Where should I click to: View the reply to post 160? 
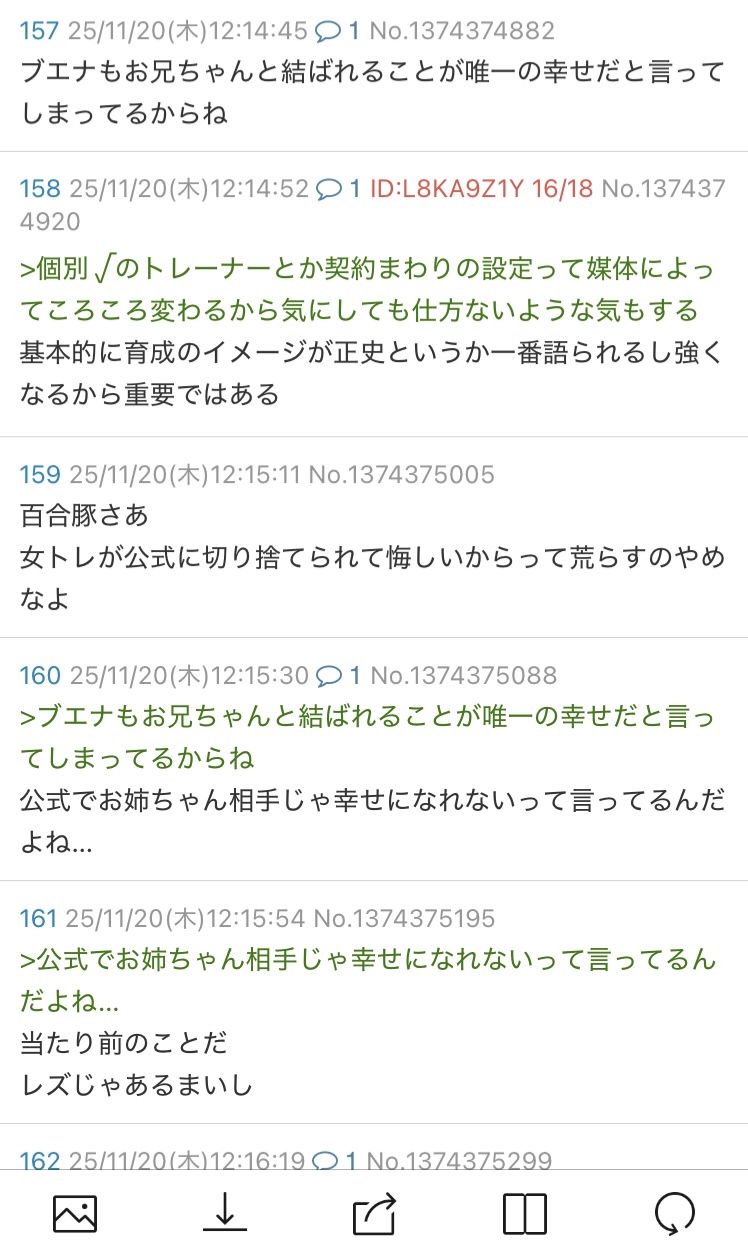pos(338,675)
